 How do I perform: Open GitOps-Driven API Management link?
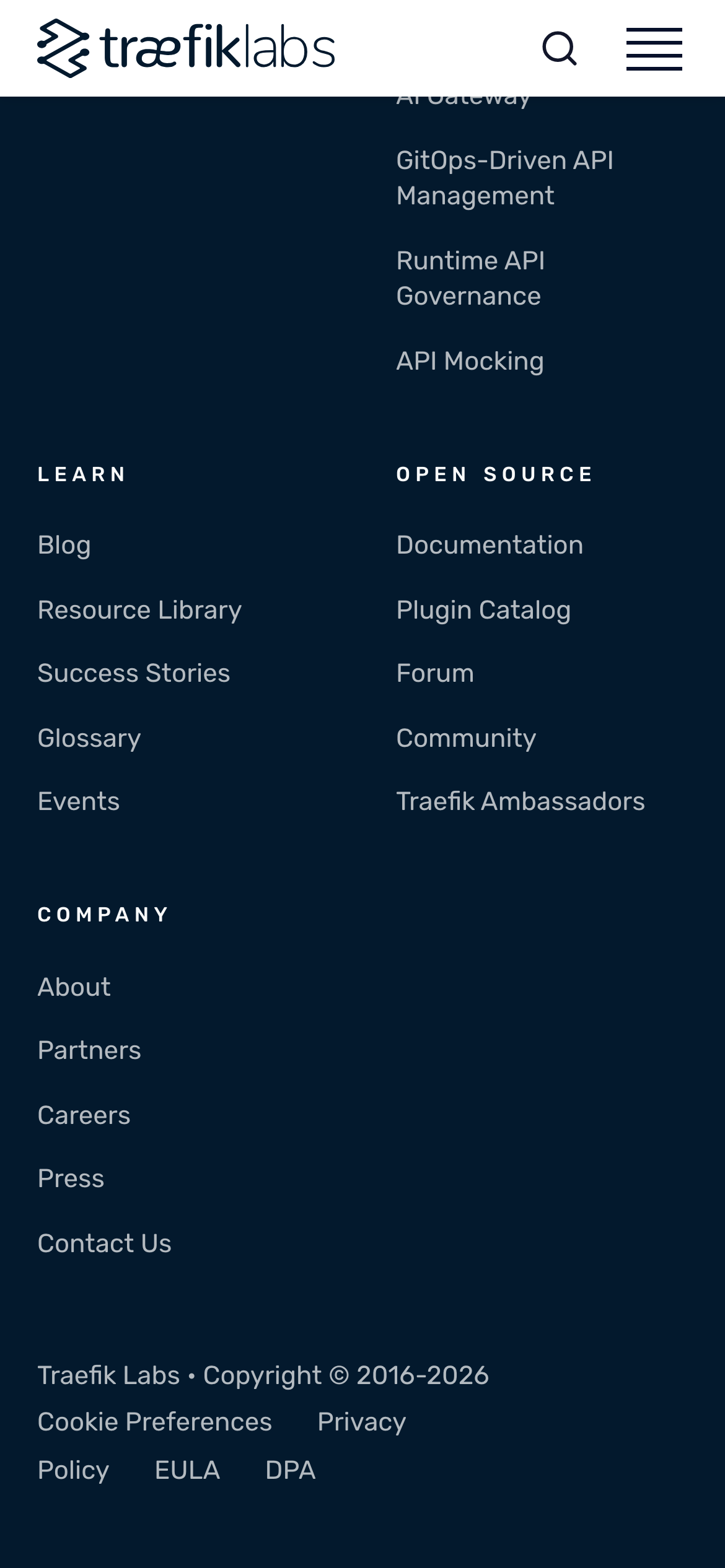pyautogui.click(x=504, y=178)
